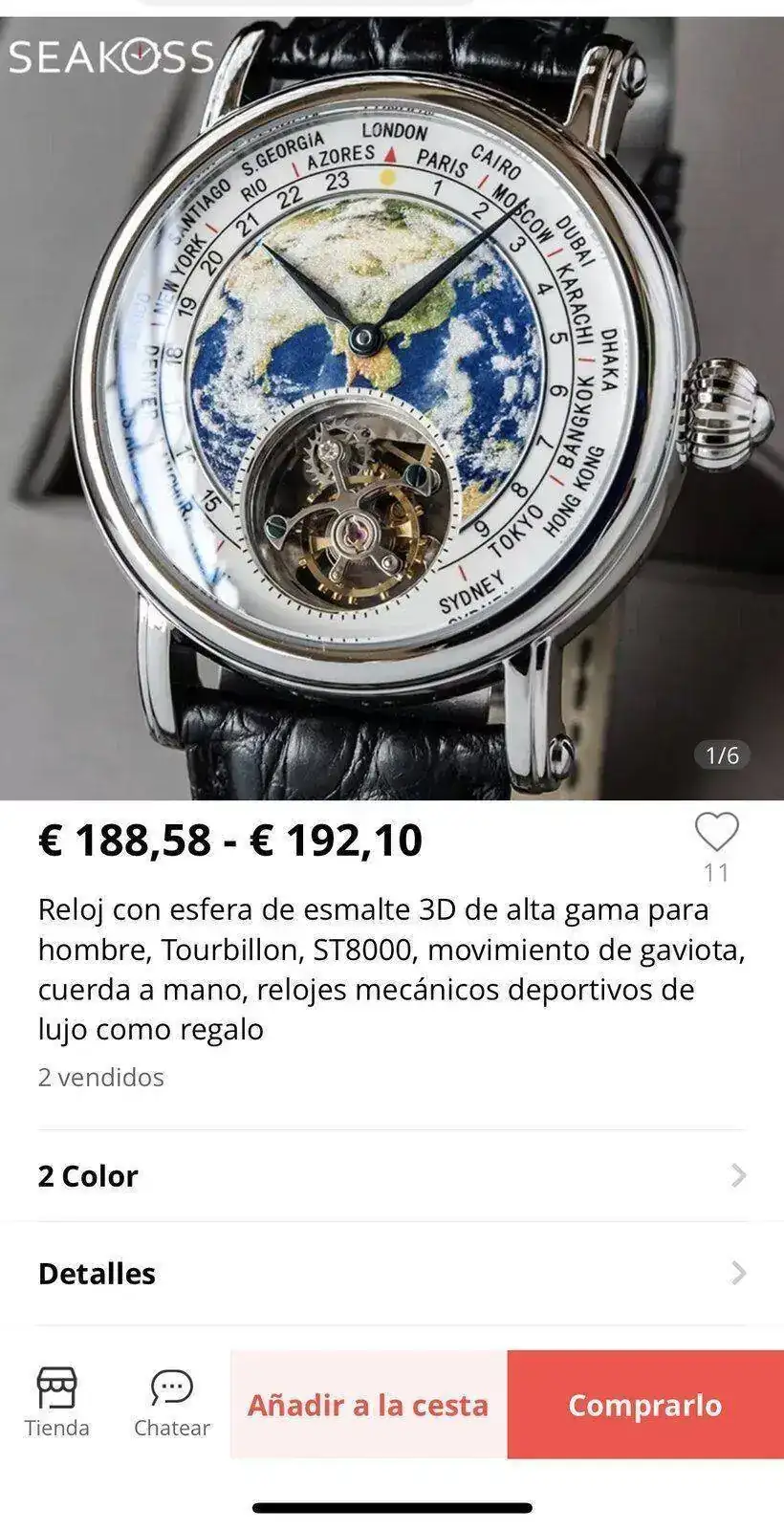This screenshot has height=1530, width=784.
Task: Start a chat via Chatear
Action: coord(172,1402)
